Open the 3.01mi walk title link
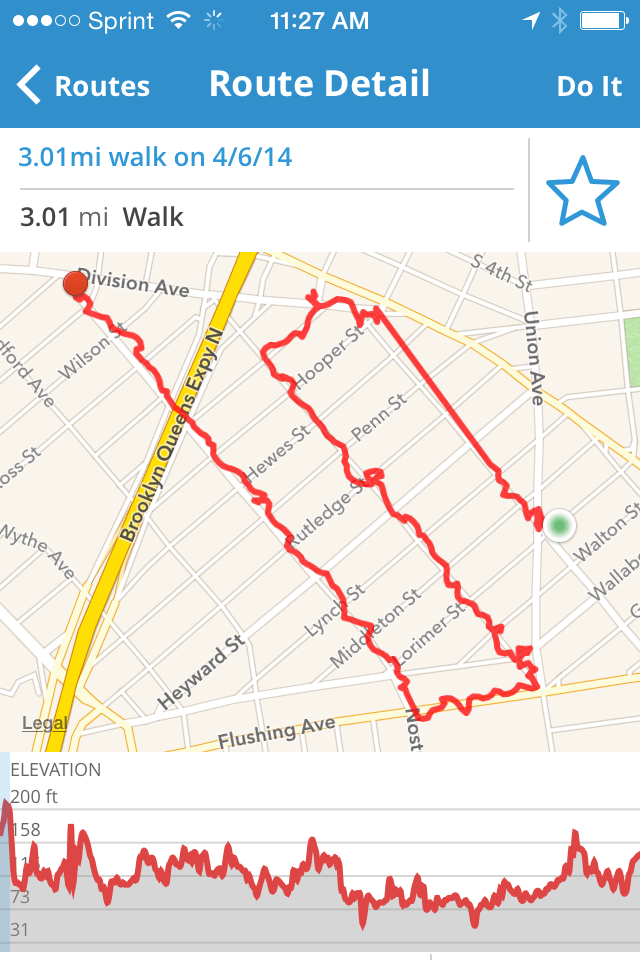The image size is (640, 960). [x=156, y=157]
